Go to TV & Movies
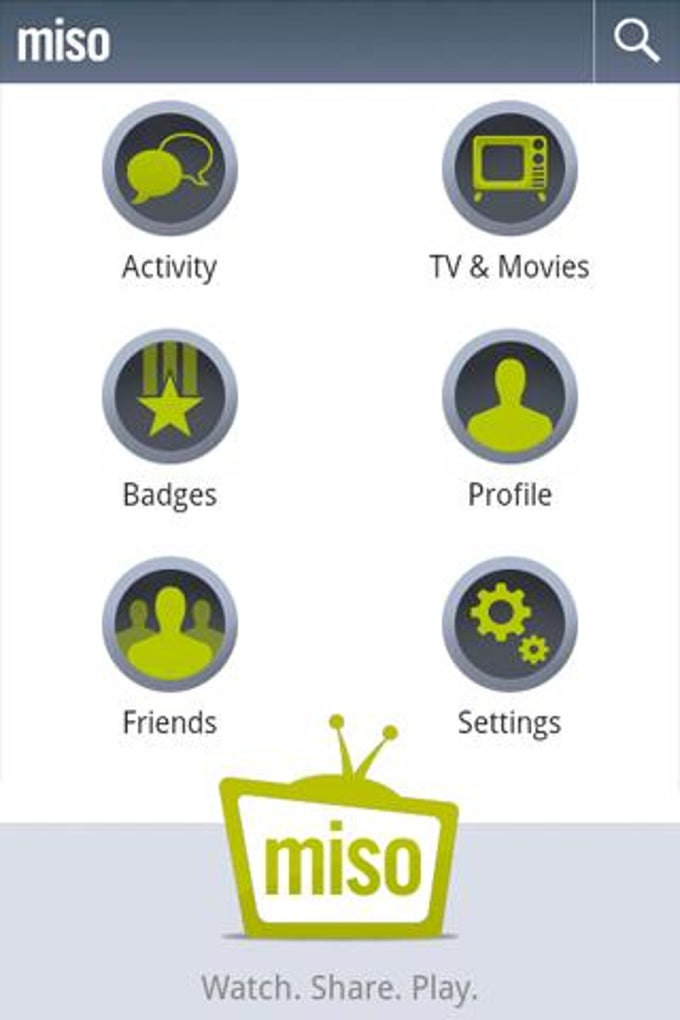The width and height of the screenshot is (680, 1020). 509,169
